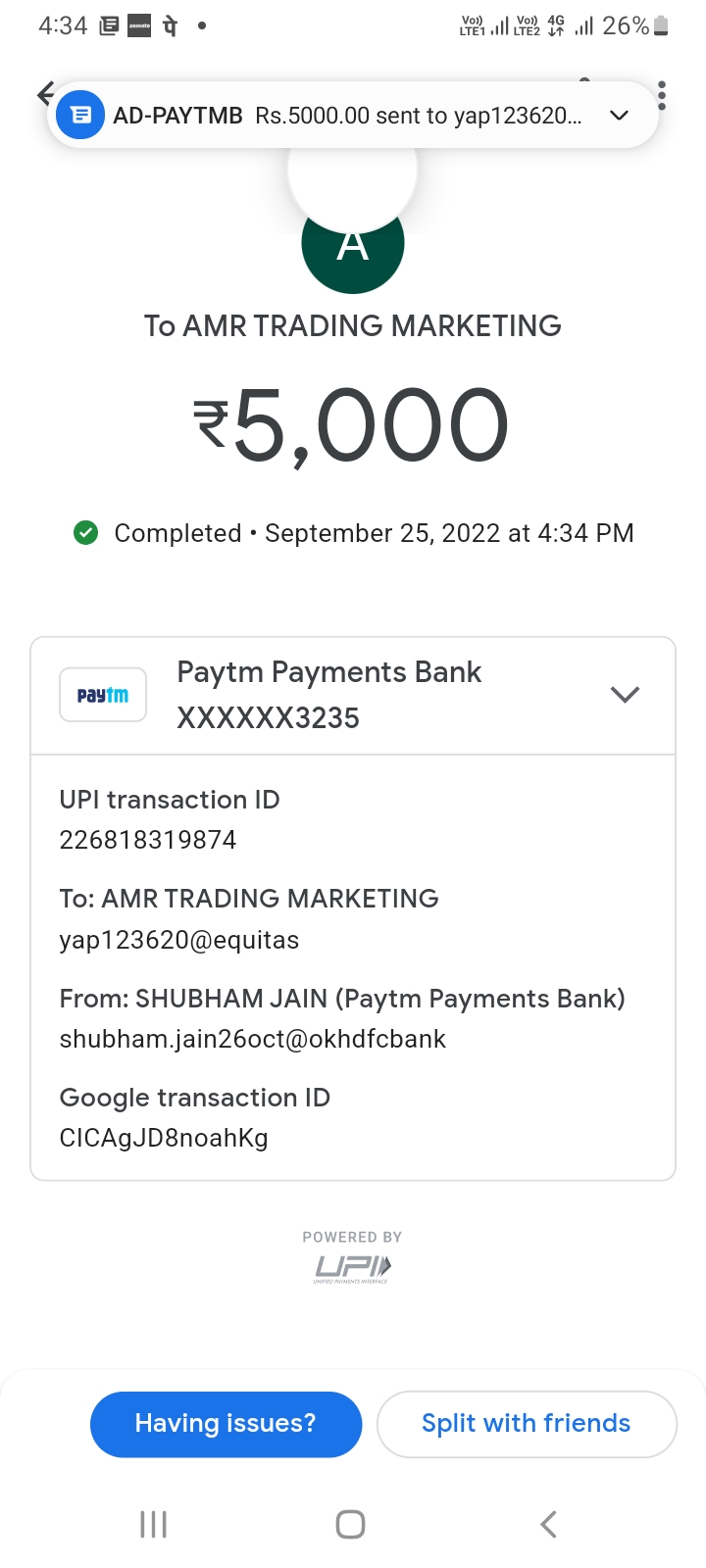Tap the Having issues? button
This screenshot has height=1568, width=706.
pos(226,1424)
